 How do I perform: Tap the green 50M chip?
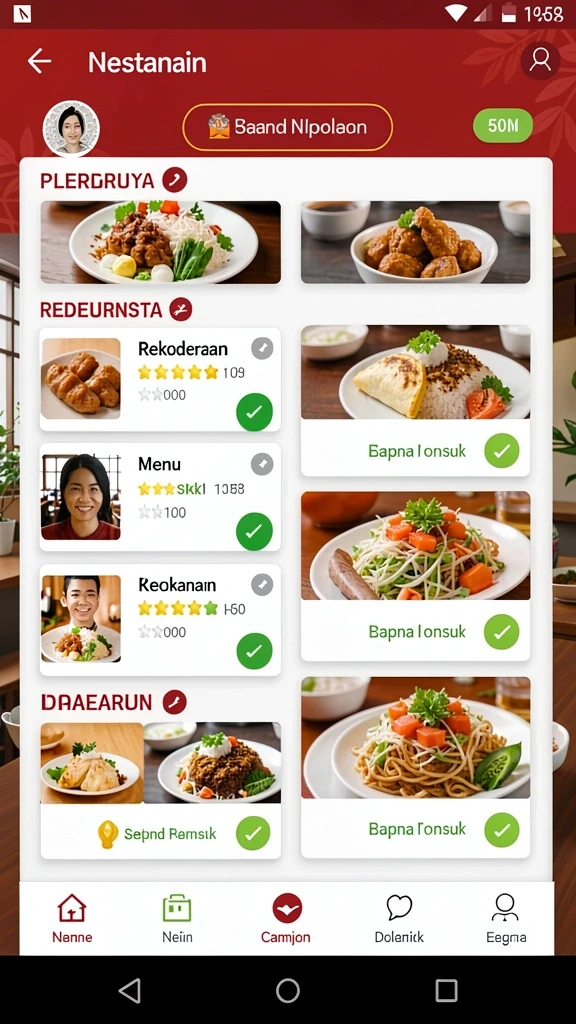point(503,125)
